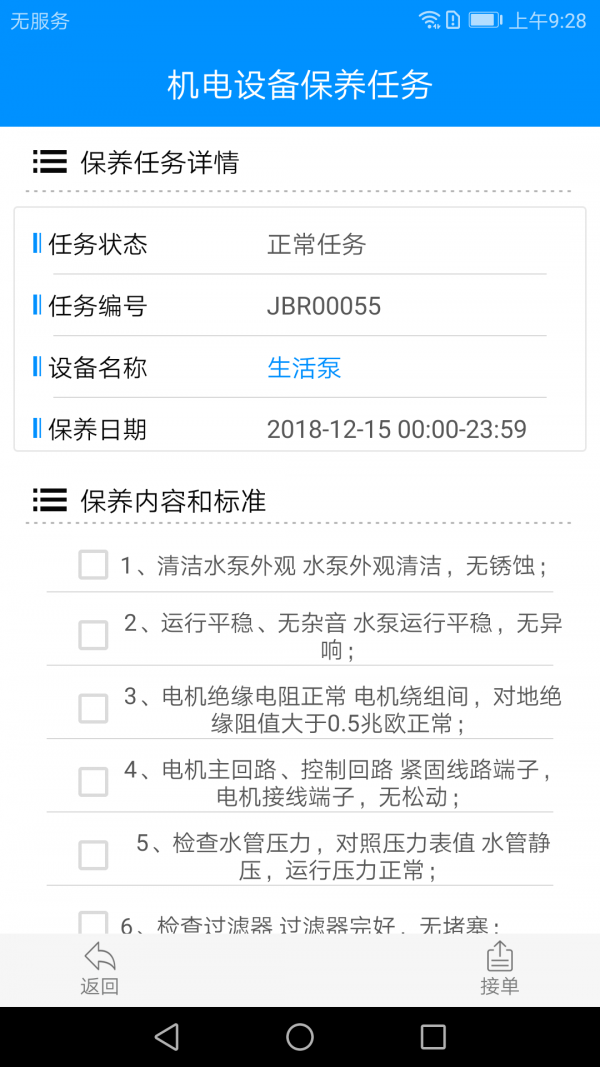This screenshot has width=600, height=1067.
Task: Mark item 3 电机绝缘电阻正常 as done
Action: point(93,708)
